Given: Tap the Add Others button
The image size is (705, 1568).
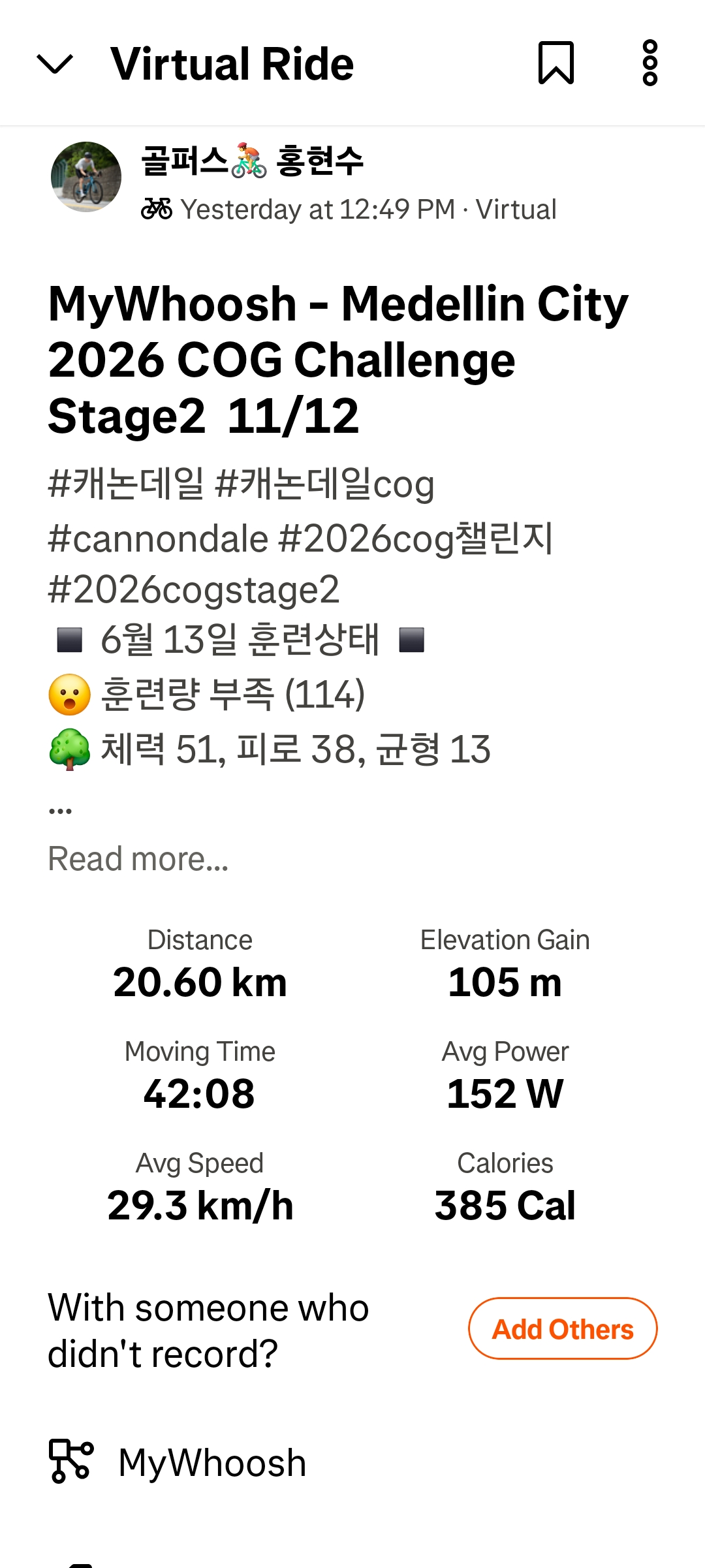Looking at the screenshot, I should [x=563, y=1328].
